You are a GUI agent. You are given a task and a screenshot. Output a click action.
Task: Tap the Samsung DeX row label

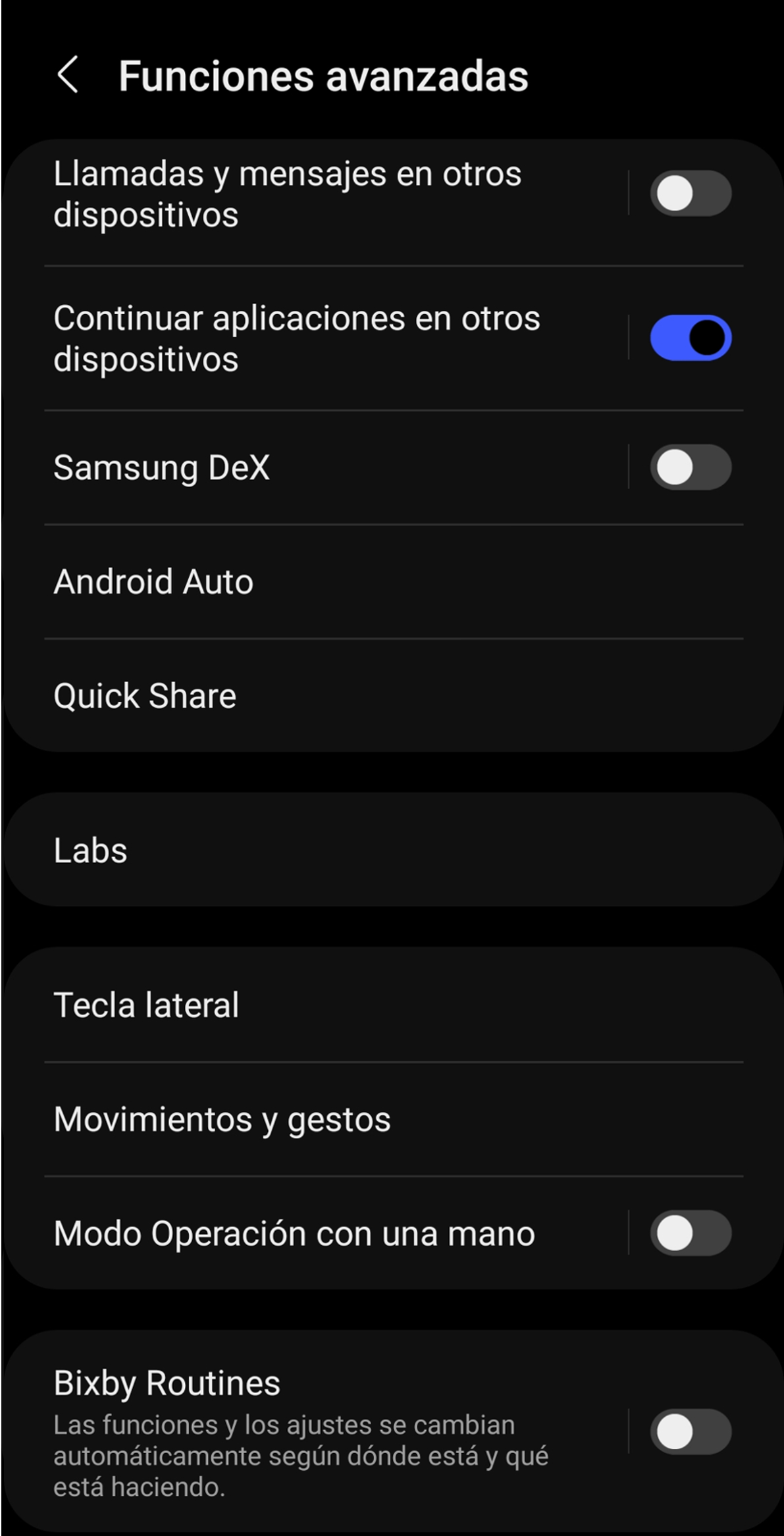coord(163,467)
